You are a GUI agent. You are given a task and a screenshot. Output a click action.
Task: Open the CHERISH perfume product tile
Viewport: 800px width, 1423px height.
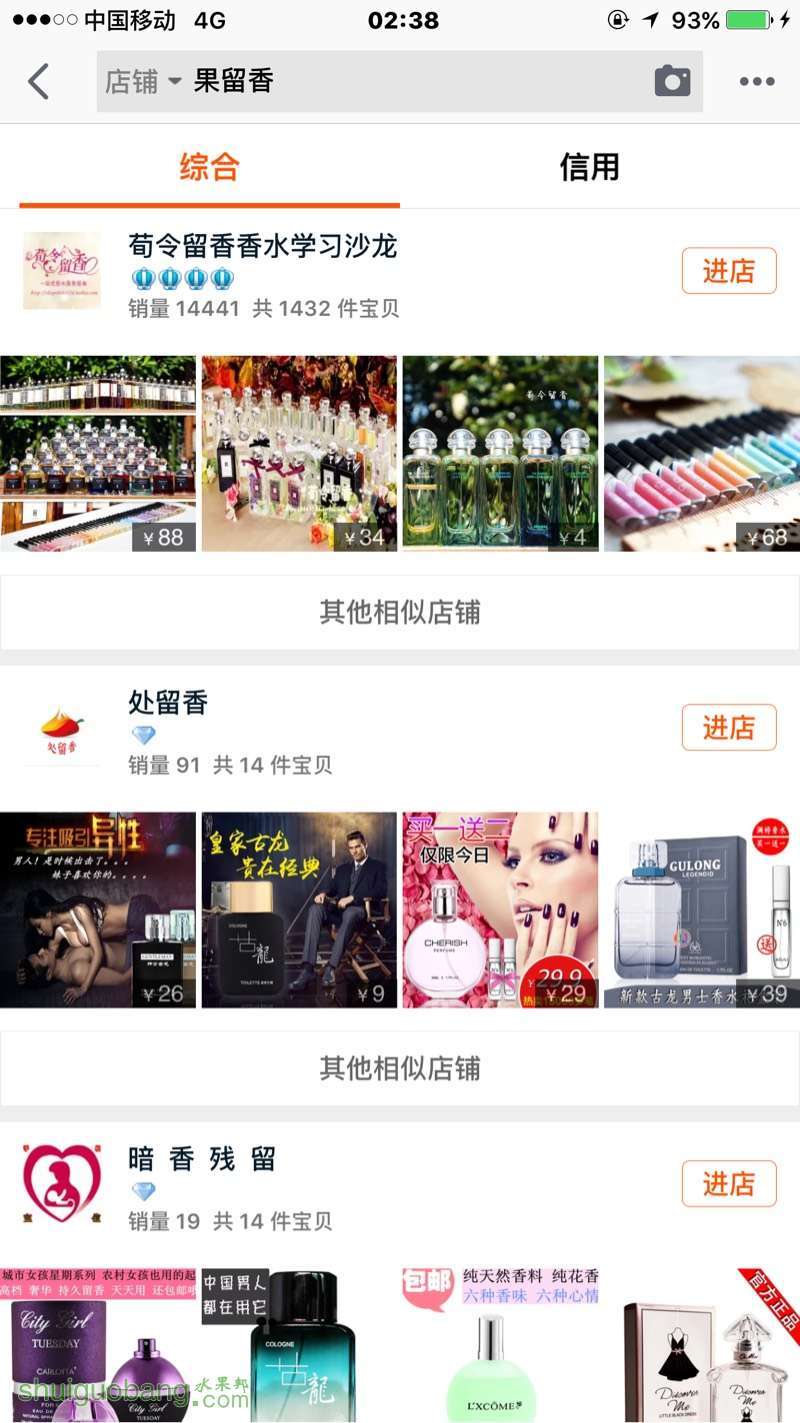pos(500,910)
